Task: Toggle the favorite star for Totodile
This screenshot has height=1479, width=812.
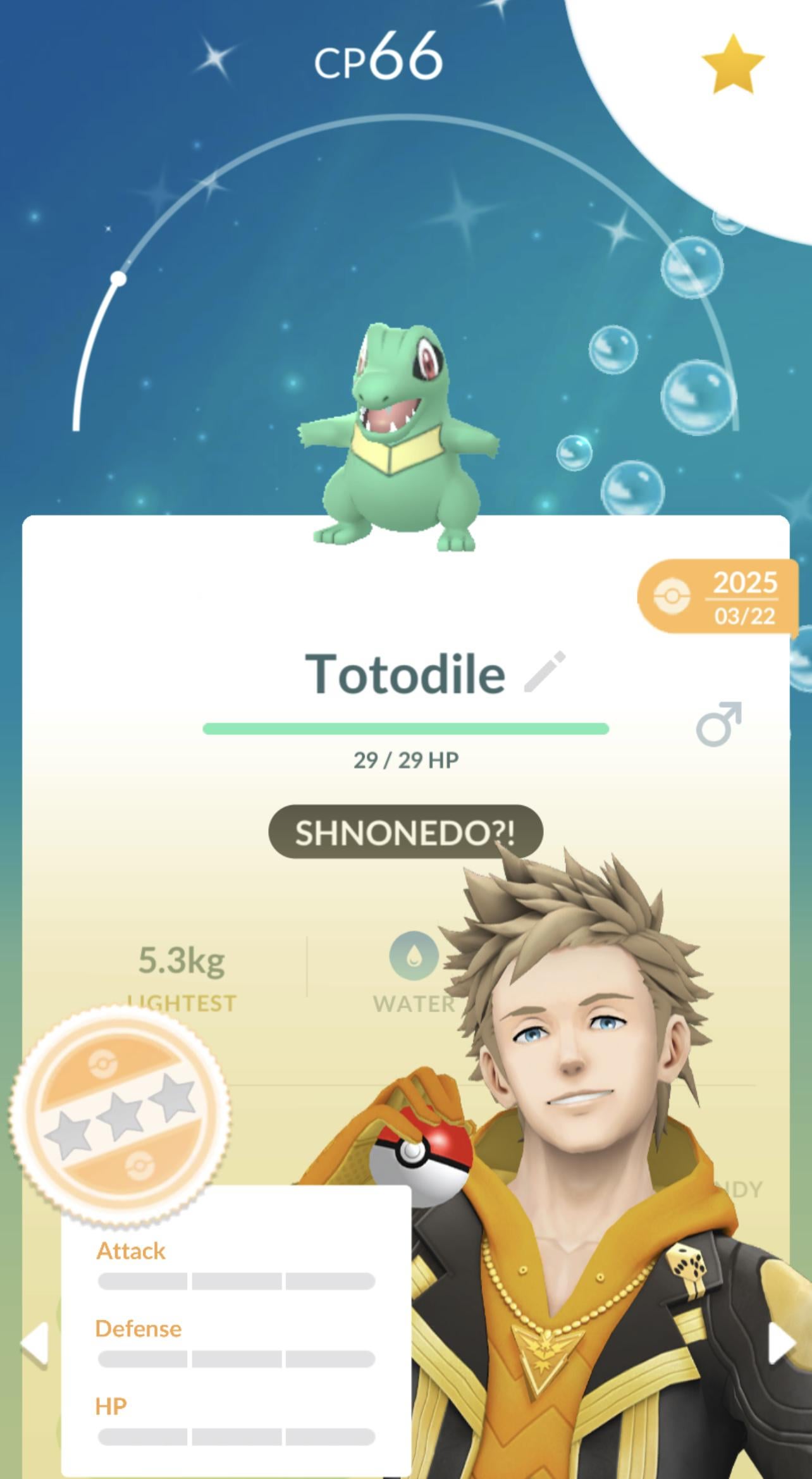Action: point(733,65)
